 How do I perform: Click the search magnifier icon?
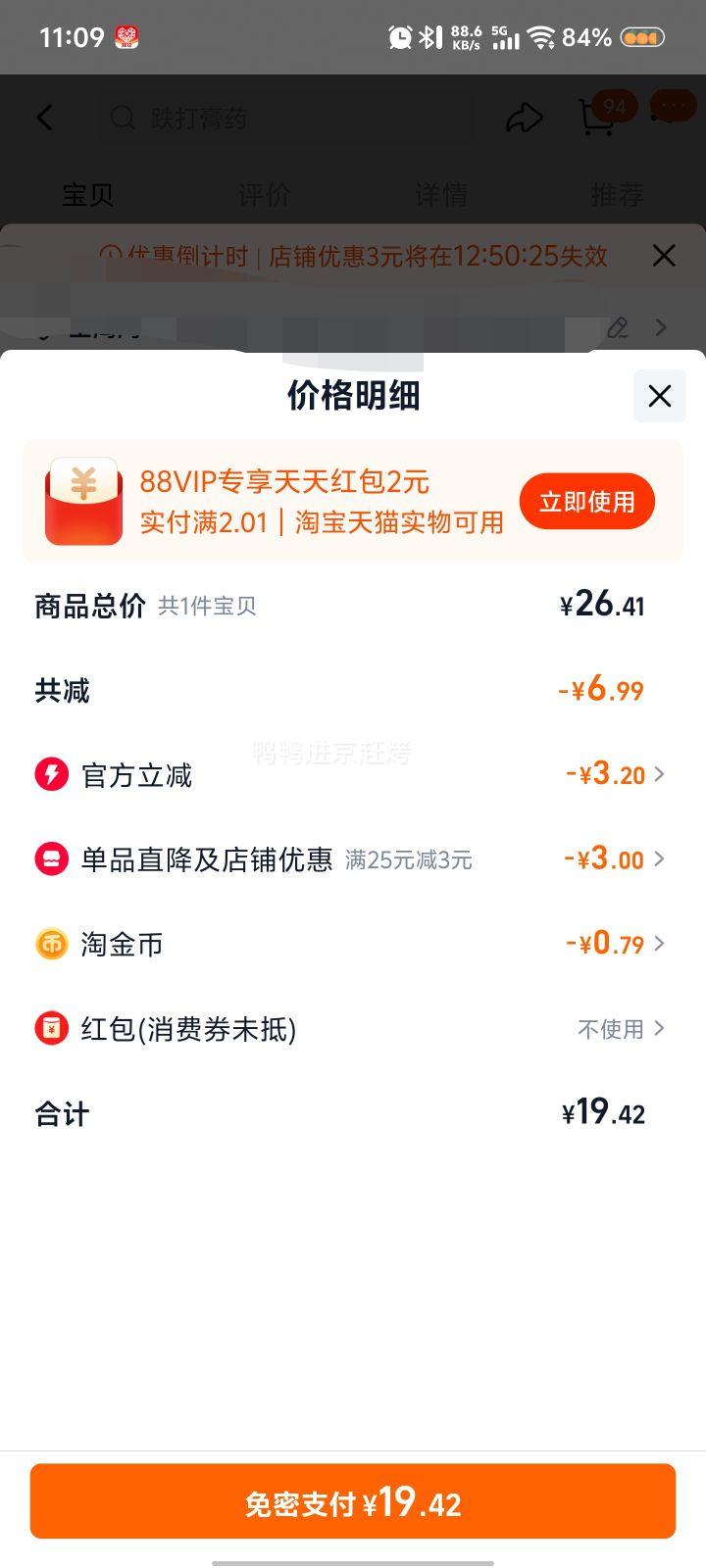[122, 118]
